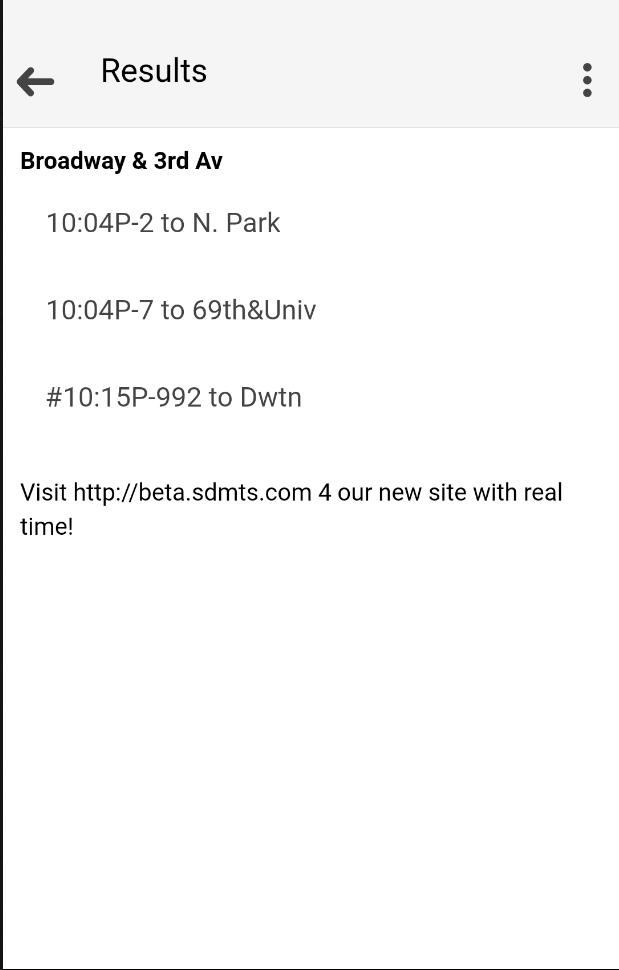The image size is (619, 970).
Task: Select the 10:04P-2 to N. Park departure
Action: 163,223
